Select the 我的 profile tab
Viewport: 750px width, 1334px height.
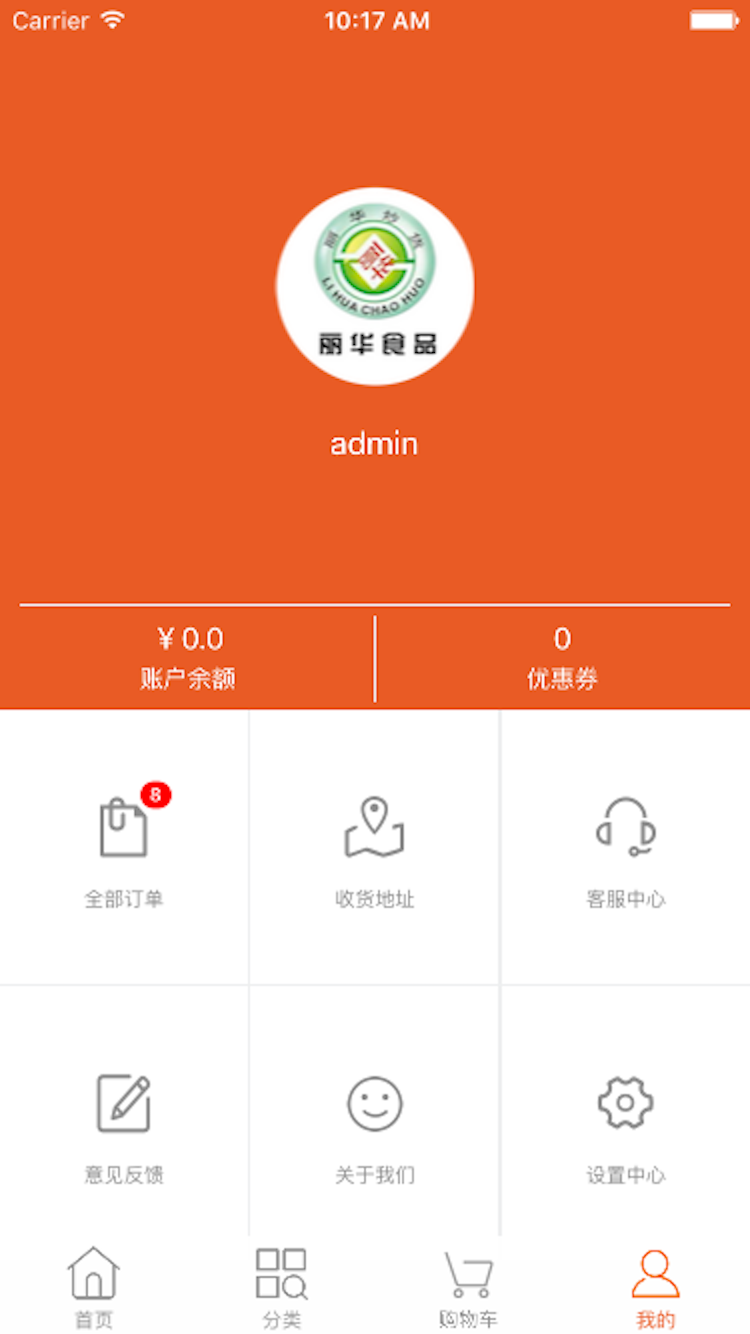point(655,1286)
